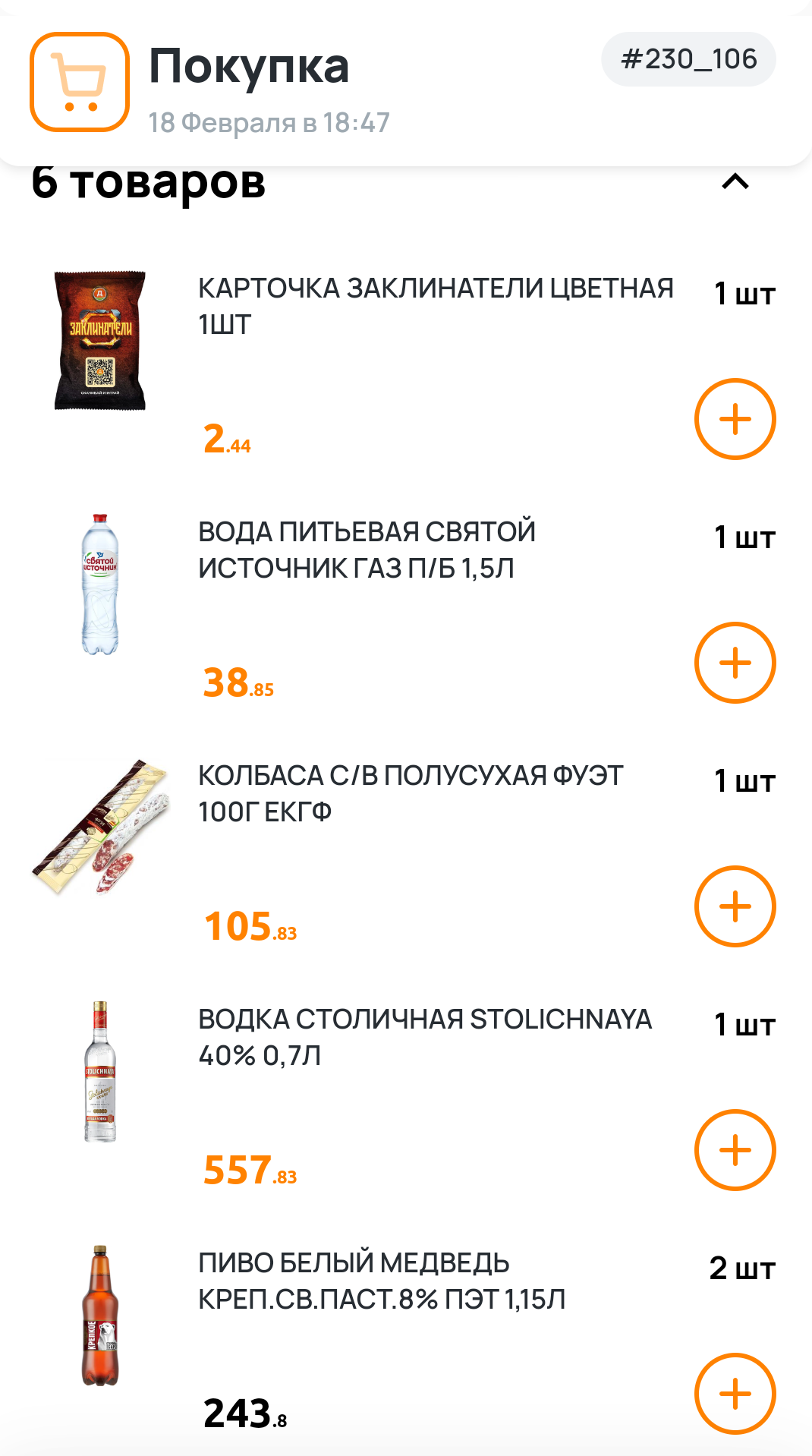The image size is (812, 1456).
Task: Add ВОДА ПИТЬЕВАЯ СВЯТОЙ ИСТОЧНИК with plus
Action: pyautogui.click(x=735, y=663)
